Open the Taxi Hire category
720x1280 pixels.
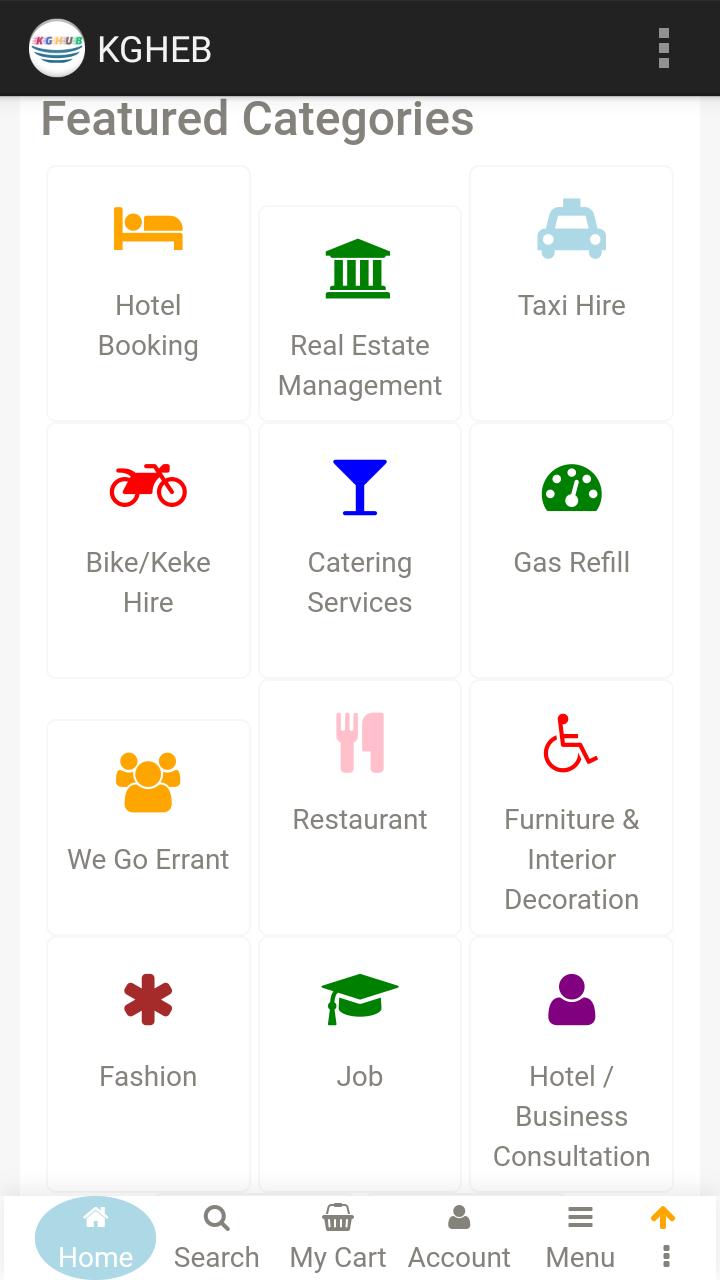tap(571, 293)
